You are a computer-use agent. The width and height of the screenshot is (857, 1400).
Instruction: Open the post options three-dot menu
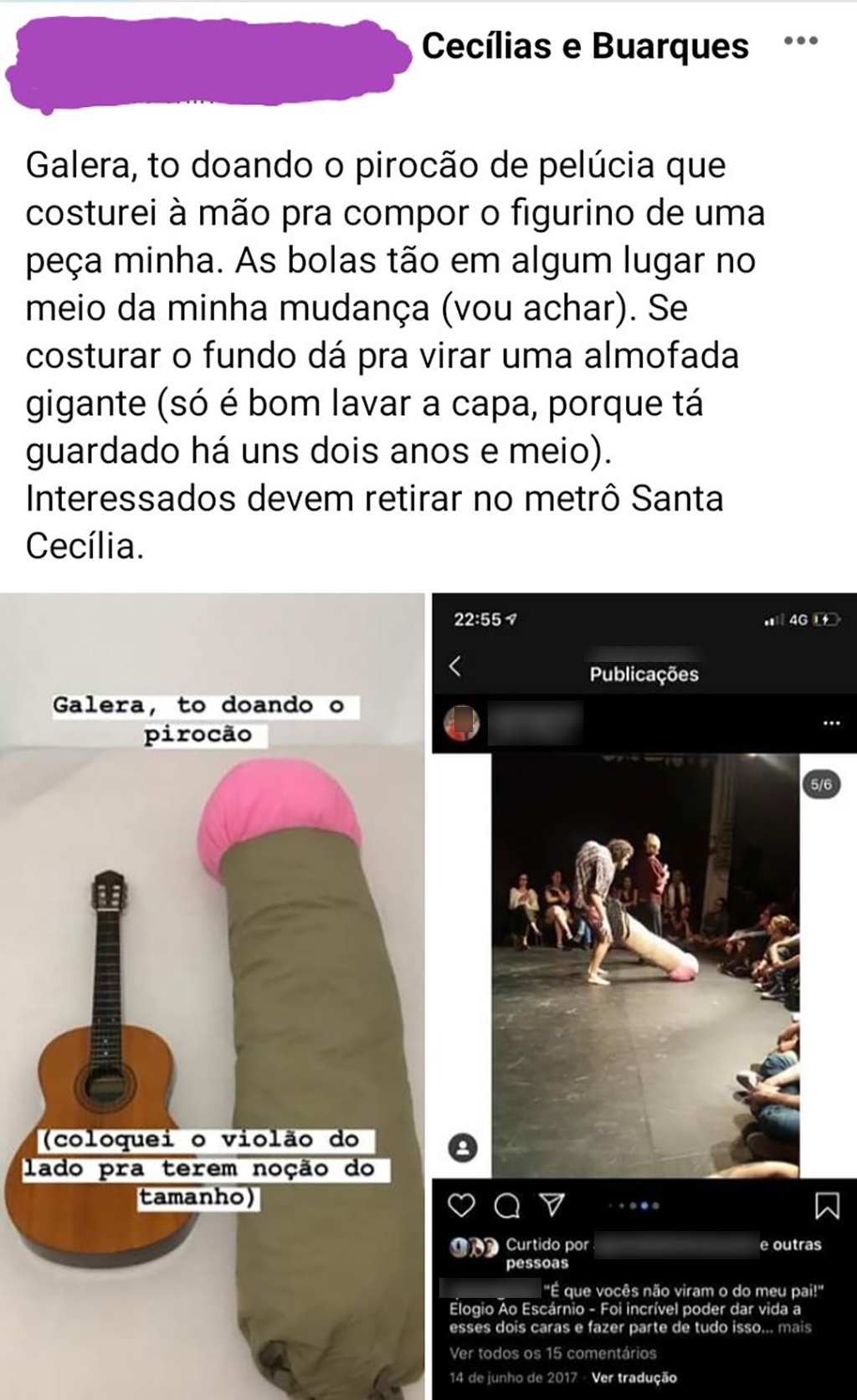[x=800, y=41]
